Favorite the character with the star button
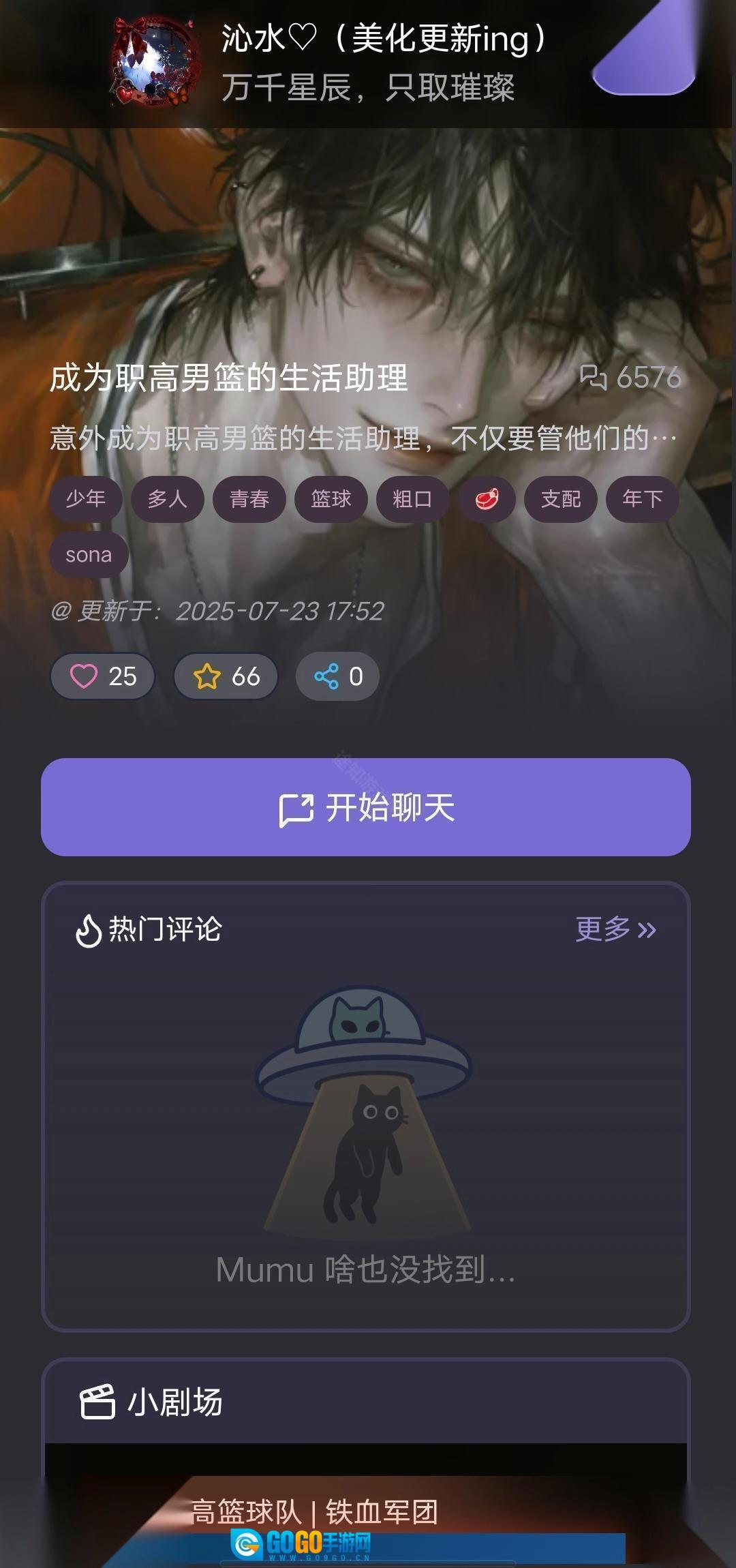 (226, 676)
